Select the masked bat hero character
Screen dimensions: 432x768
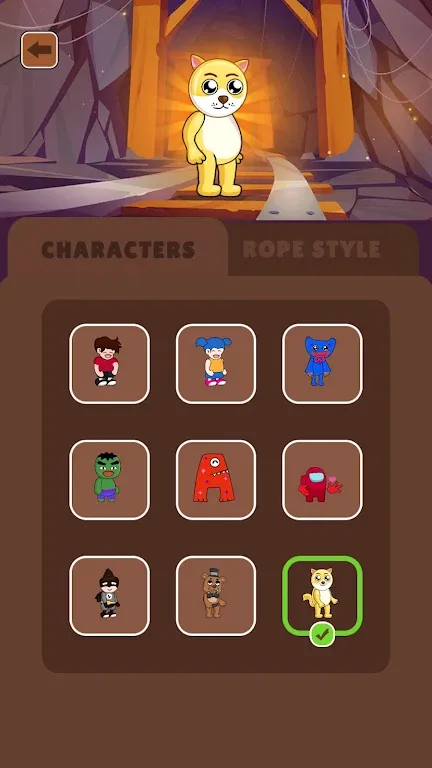point(109,596)
